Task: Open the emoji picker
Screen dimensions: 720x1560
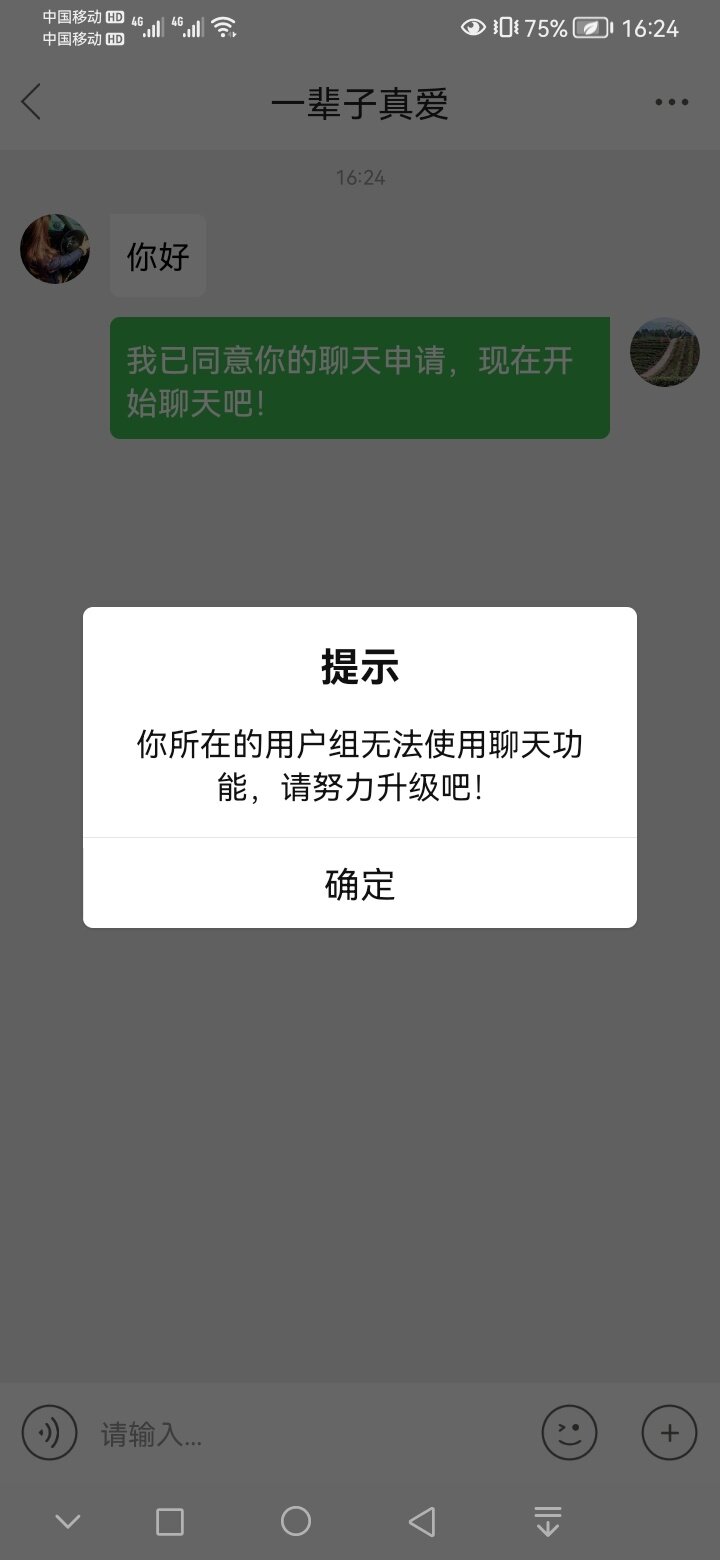Action: pos(569,1434)
